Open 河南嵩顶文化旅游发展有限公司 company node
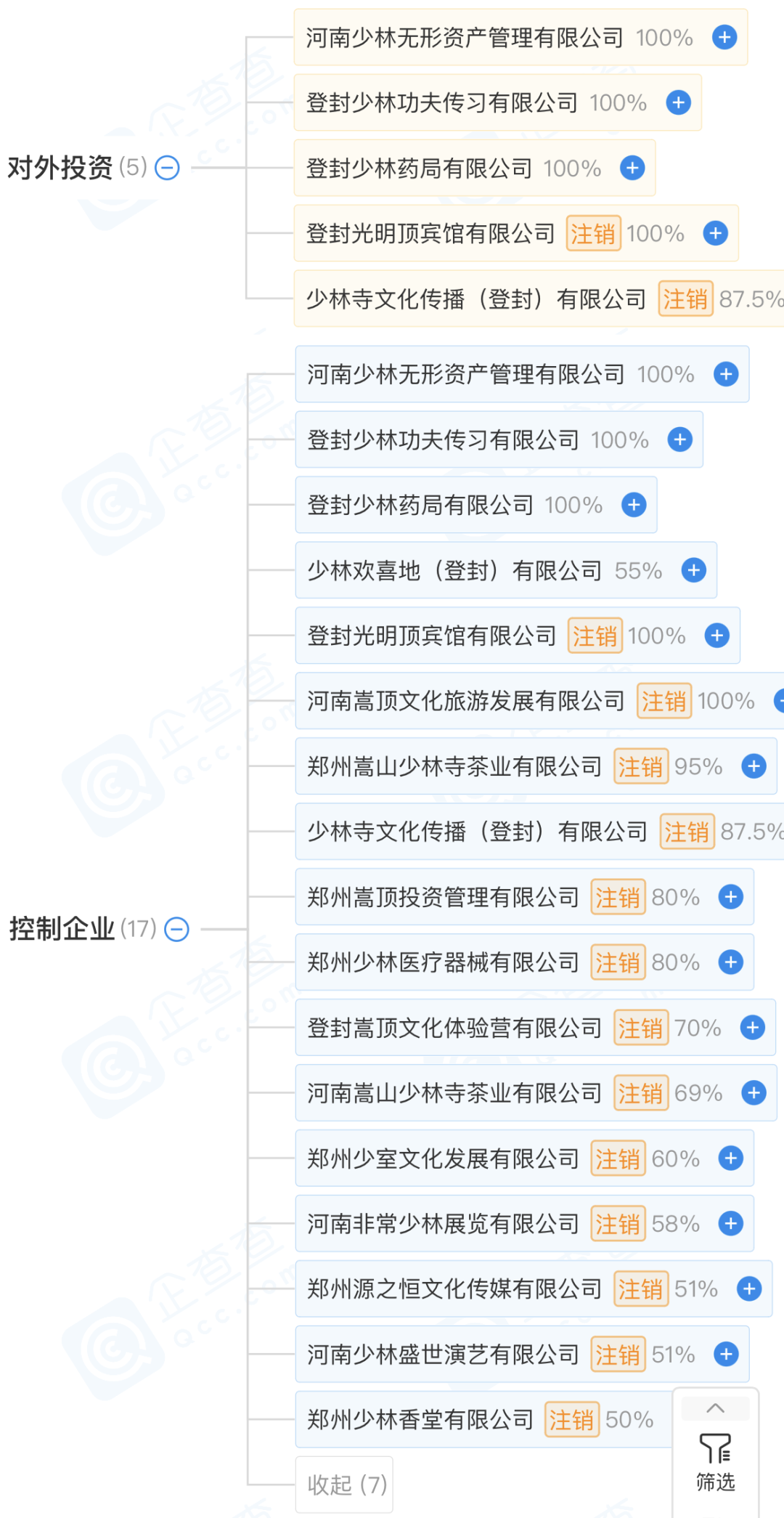This screenshot has width=784, height=1518. click(539, 701)
